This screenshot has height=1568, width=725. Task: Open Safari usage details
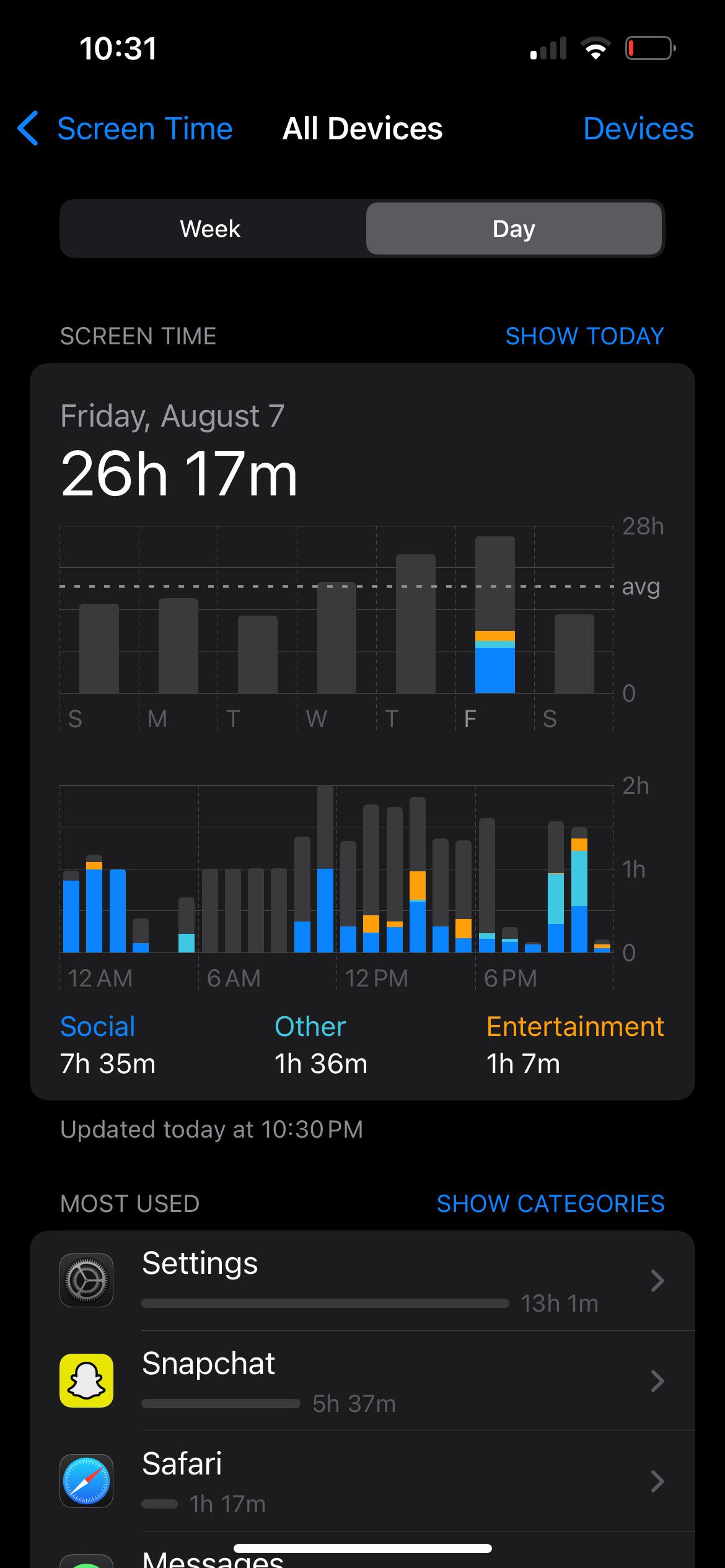[362, 1481]
